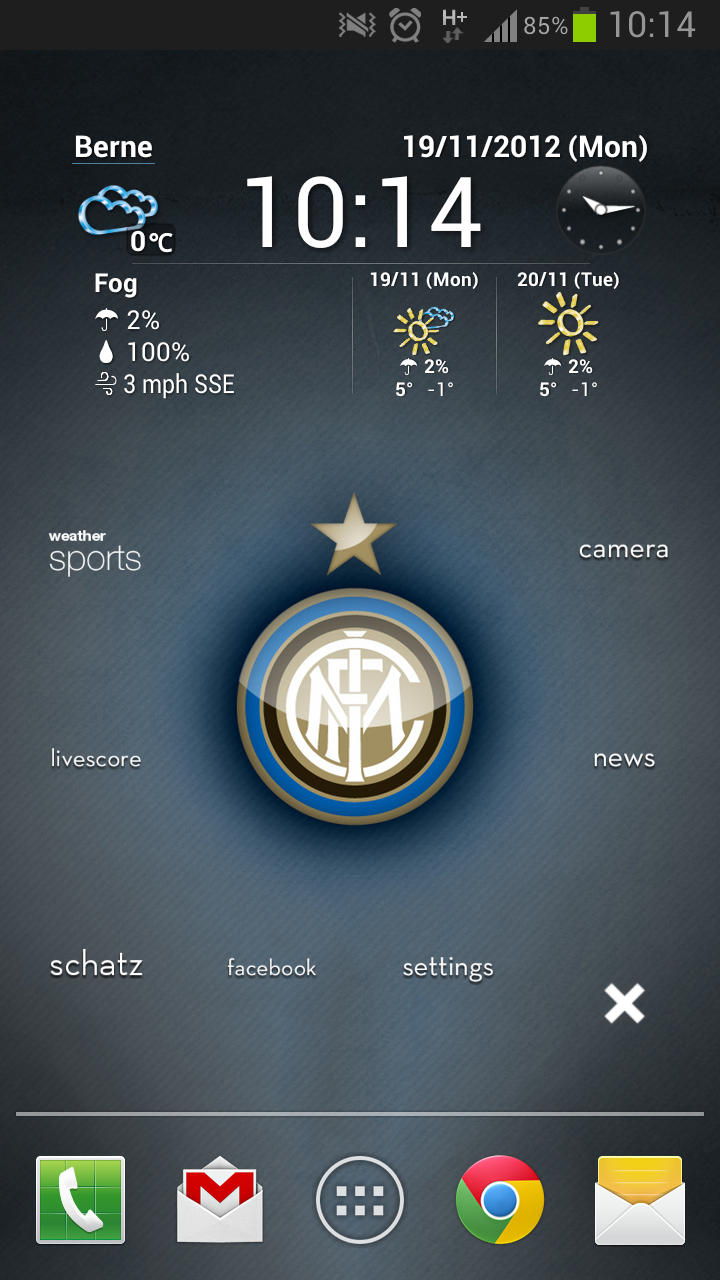Open the settings shortcut
Viewport: 720px width, 1280px height.
(448, 968)
